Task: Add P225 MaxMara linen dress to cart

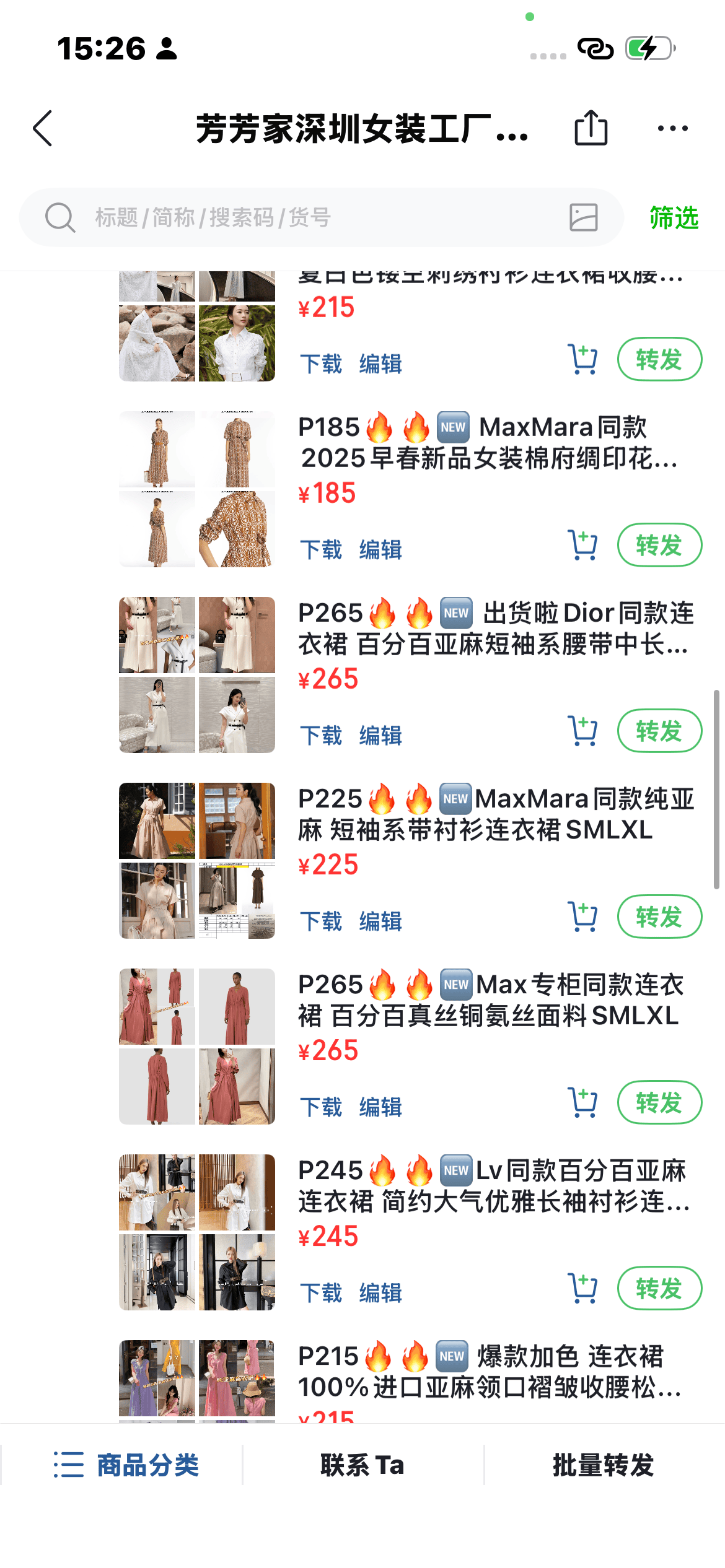Action: click(x=582, y=917)
